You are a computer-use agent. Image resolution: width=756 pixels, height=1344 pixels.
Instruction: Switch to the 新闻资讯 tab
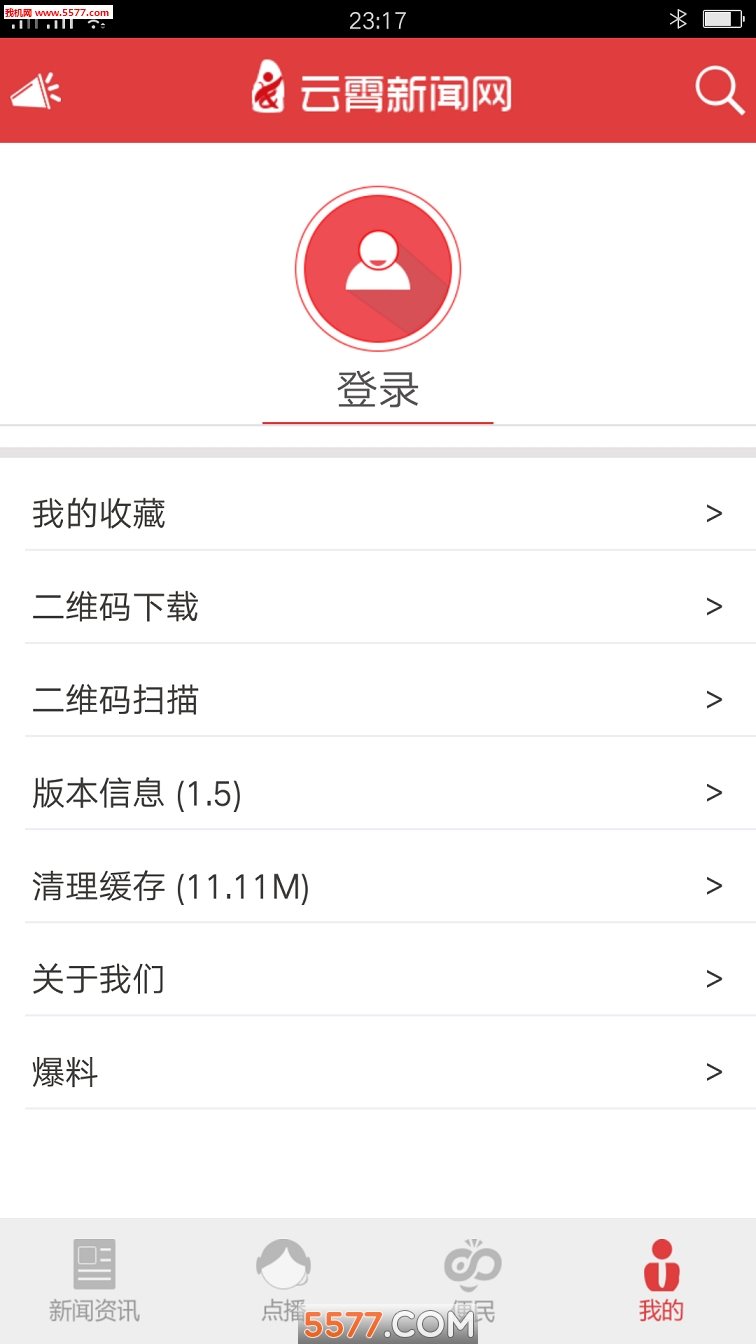[x=94, y=1280]
